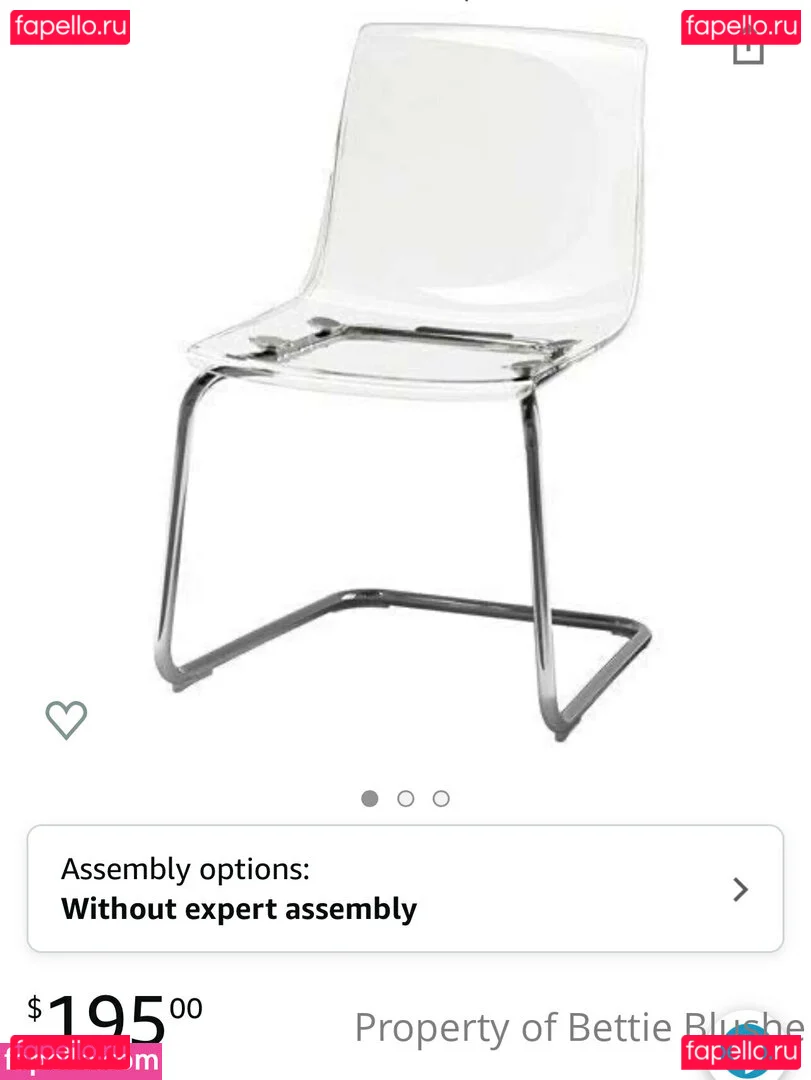811x1080 pixels.
Task: Jump to the third product image dot
Action: tap(441, 798)
